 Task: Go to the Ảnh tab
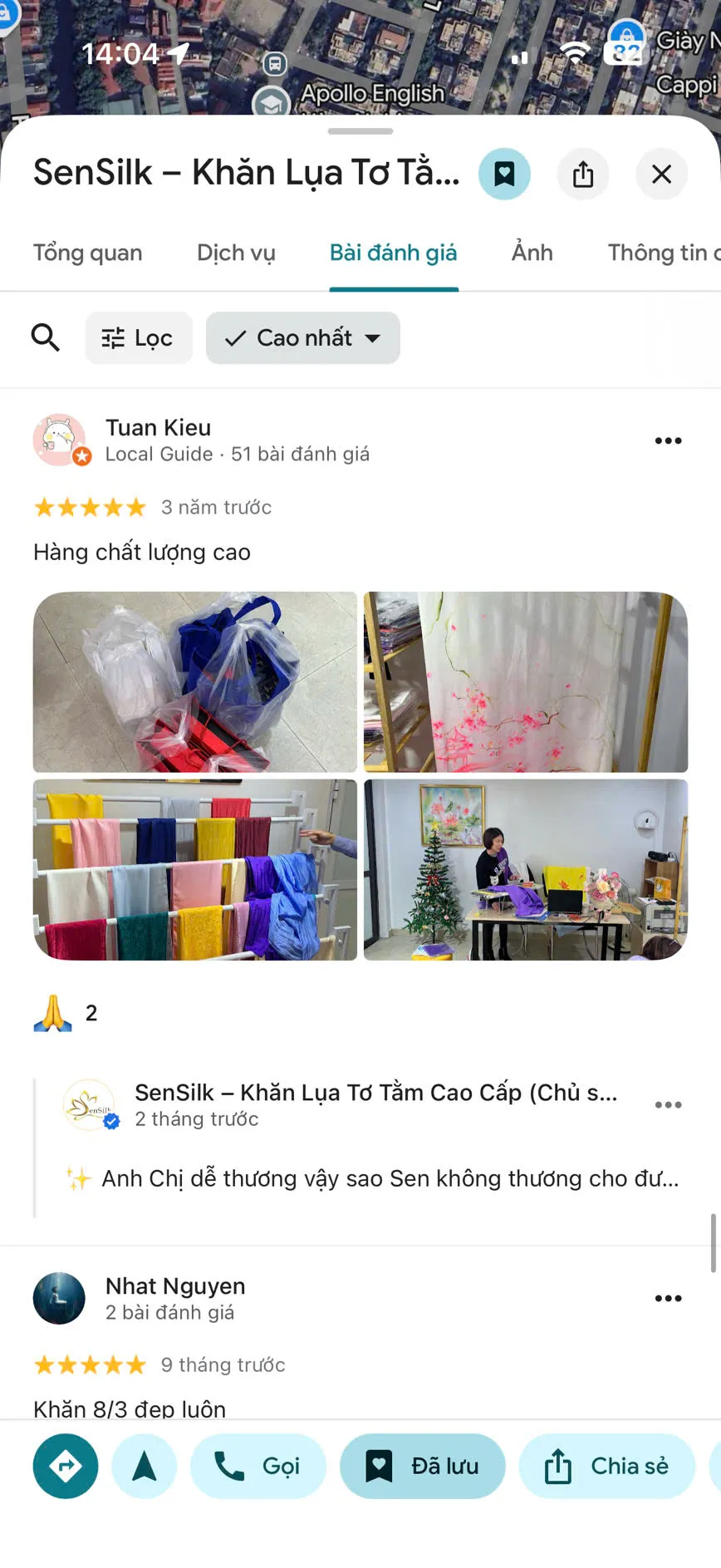532,253
